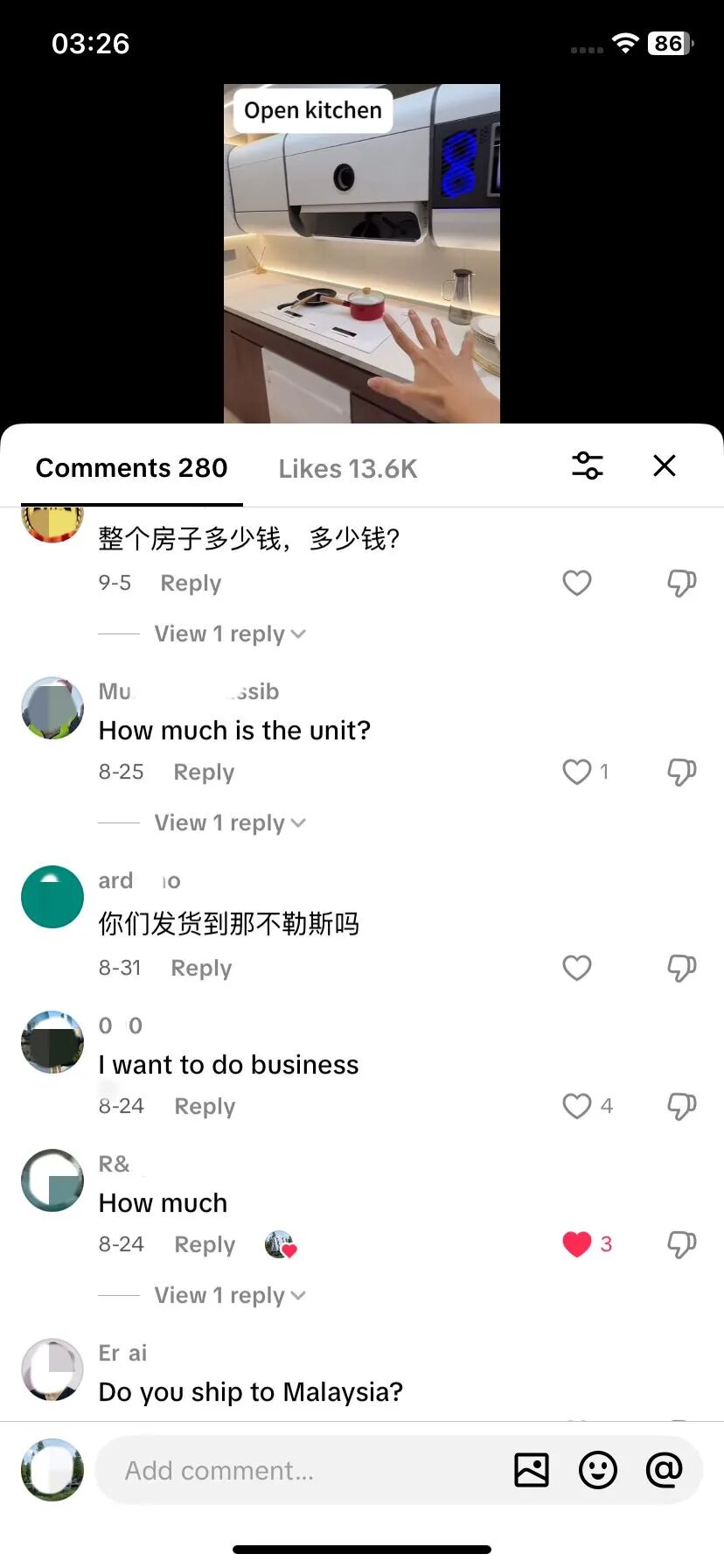Dislike the 'I want to do business' comment
This screenshot has height=1568, width=724.
(681, 1106)
